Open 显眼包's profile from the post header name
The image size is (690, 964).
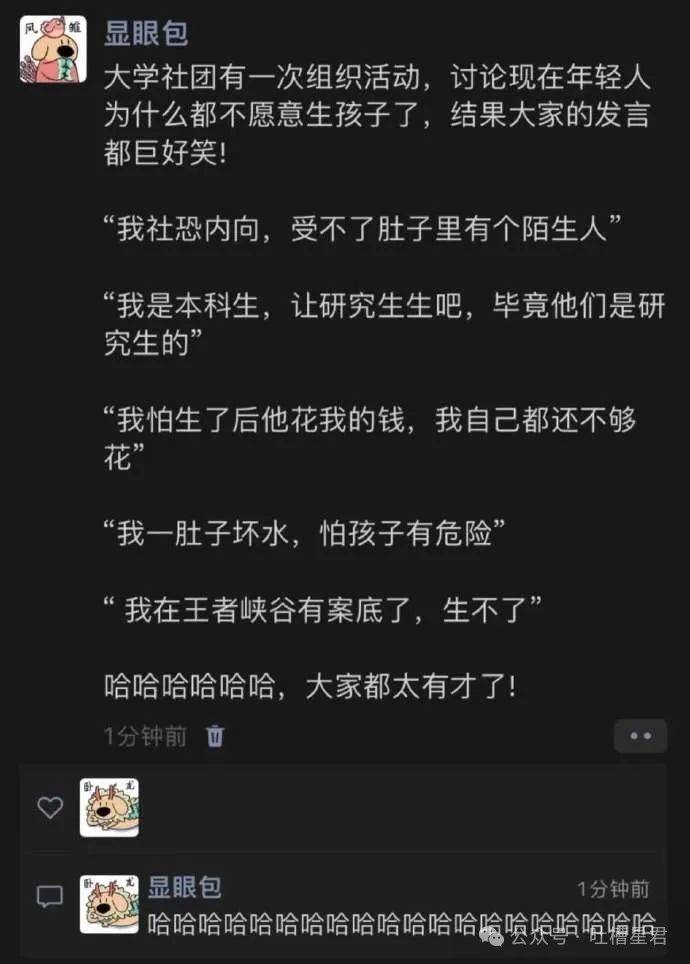click(x=146, y=32)
